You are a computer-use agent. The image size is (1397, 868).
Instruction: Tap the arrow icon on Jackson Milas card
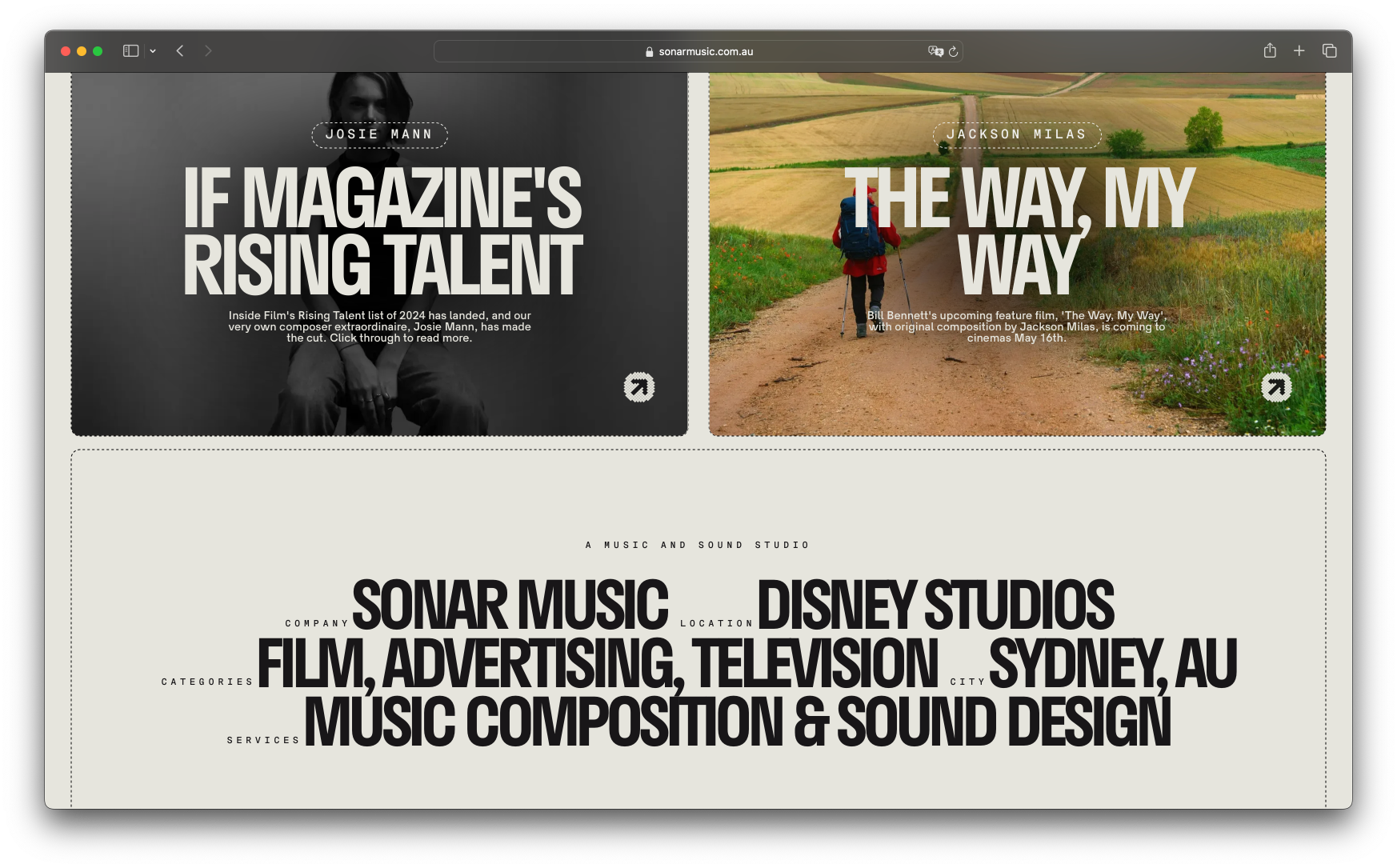point(1276,387)
